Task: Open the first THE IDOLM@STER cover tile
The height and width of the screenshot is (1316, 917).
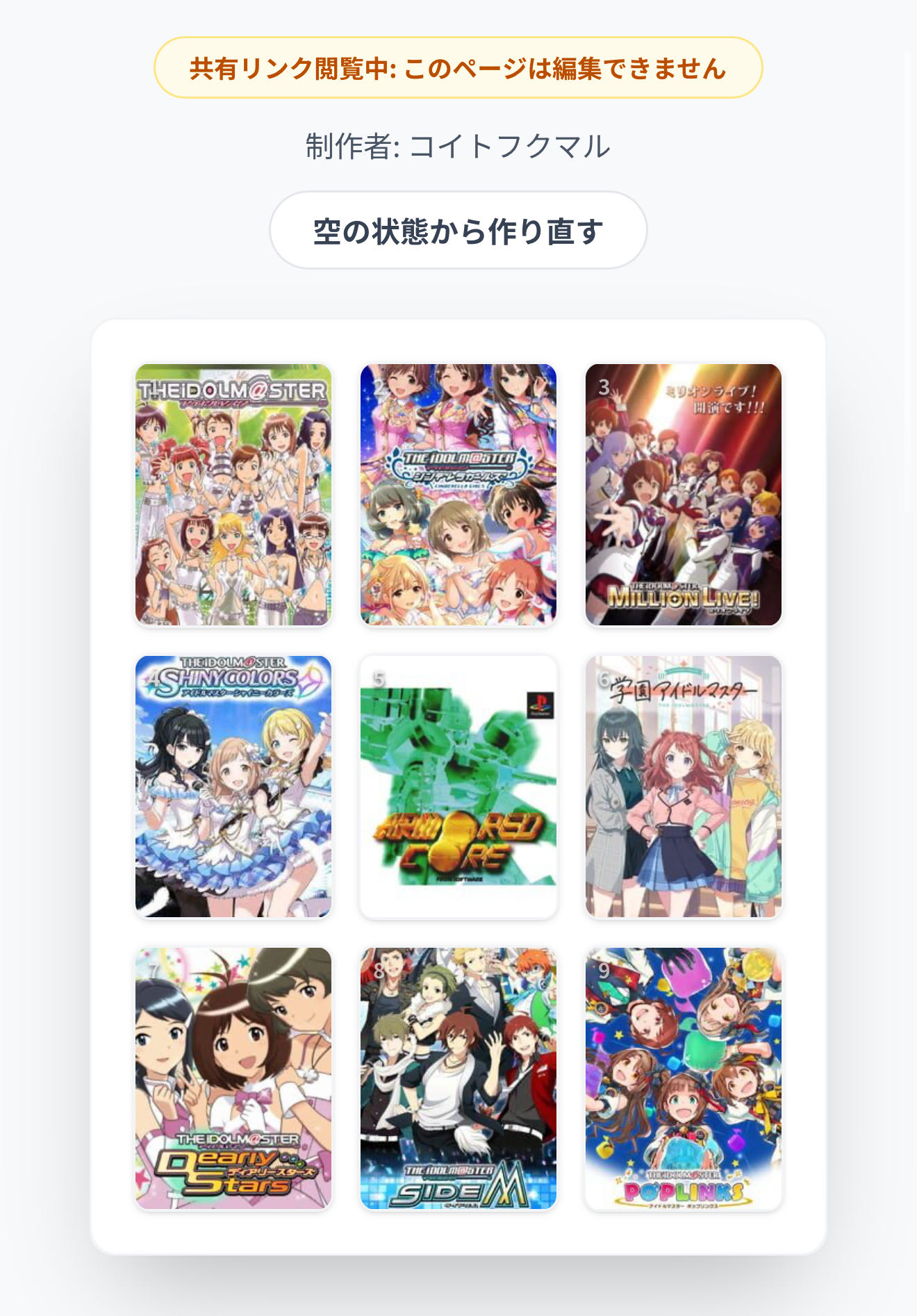Action: coord(233,495)
